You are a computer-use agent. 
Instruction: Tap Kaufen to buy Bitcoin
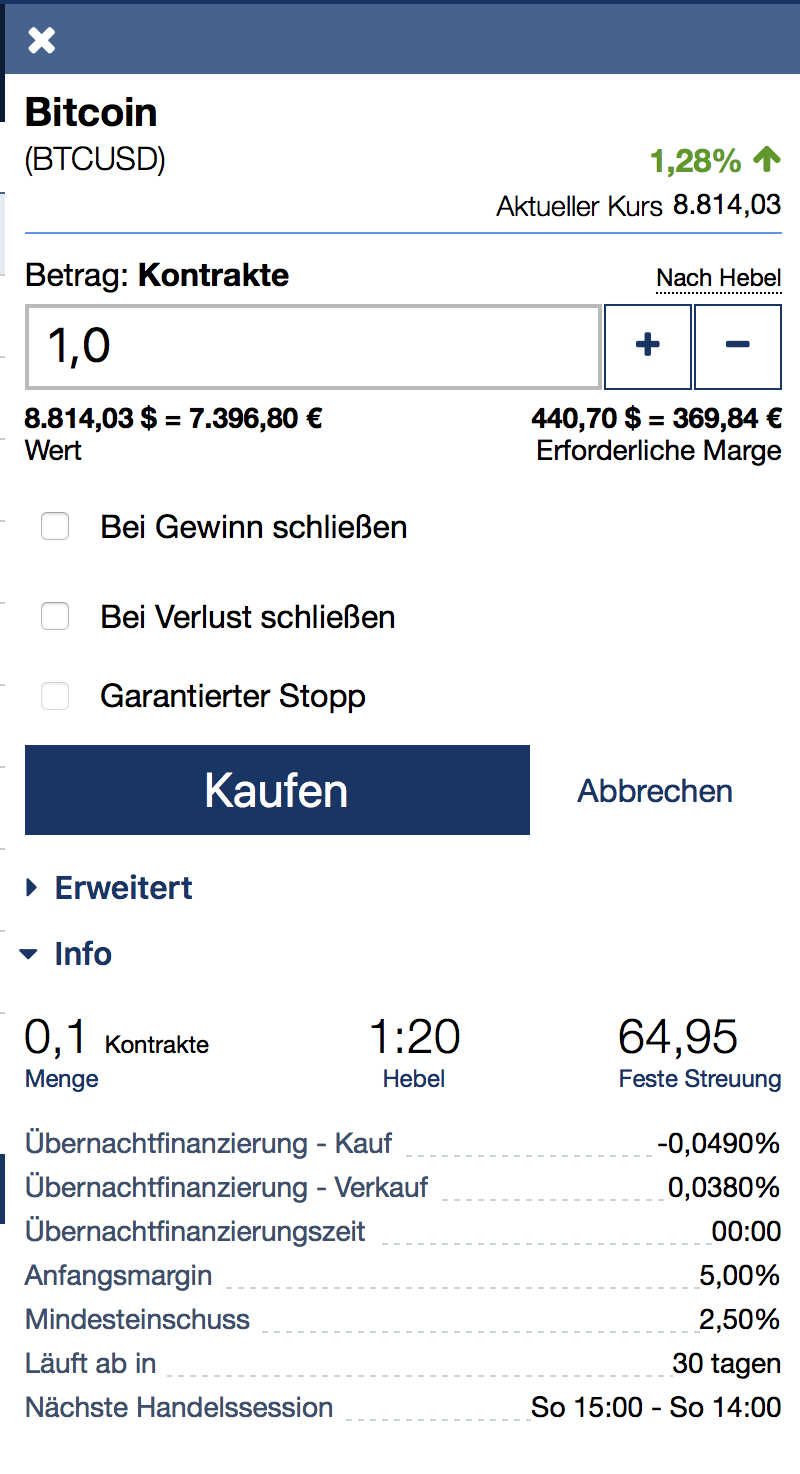[x=277, y=790]
